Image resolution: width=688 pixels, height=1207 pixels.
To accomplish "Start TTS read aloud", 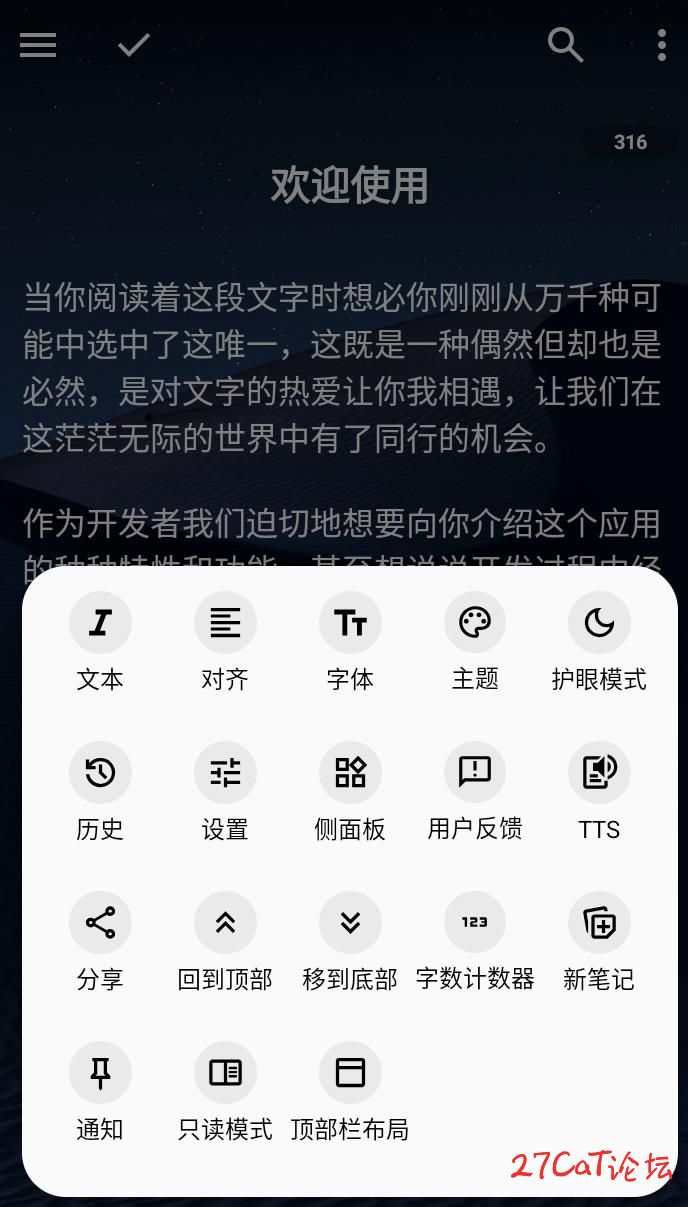I will (x=599, y=773).
